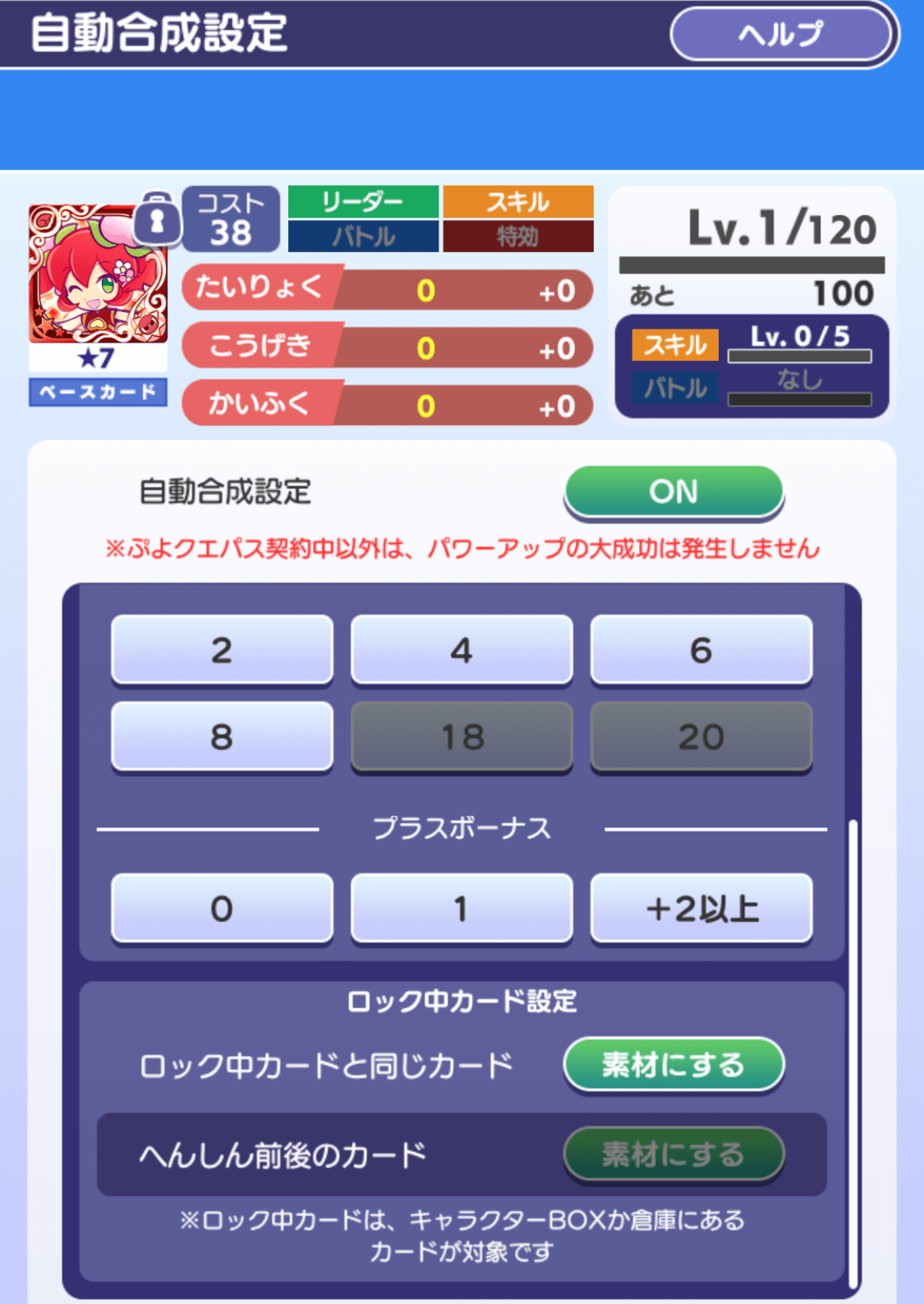Click the バトル skill indicator badge
Viewport: 924px width, 1304px height.
[x=675, y=389]
